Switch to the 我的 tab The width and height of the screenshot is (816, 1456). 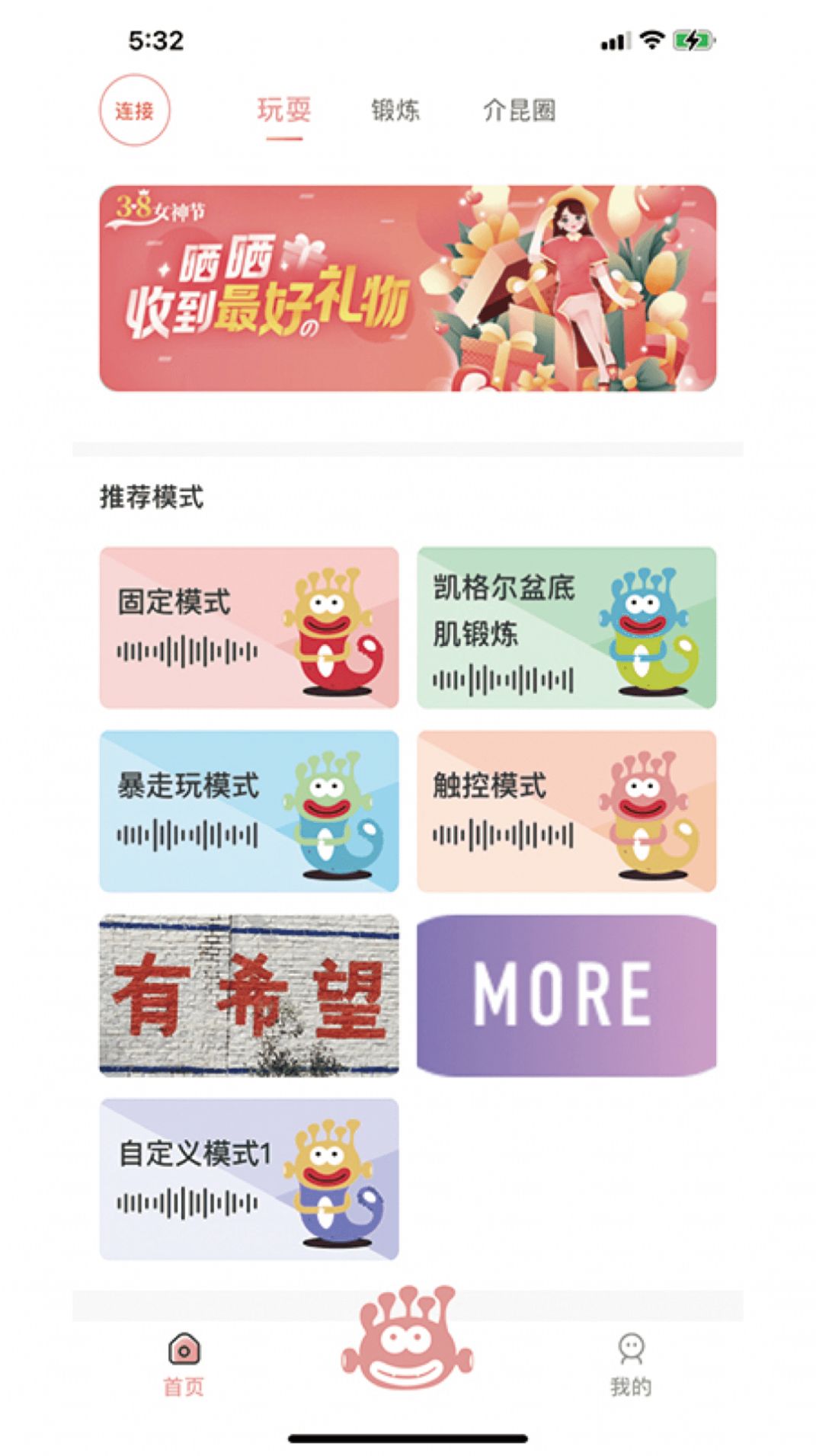coord(631,1364)
